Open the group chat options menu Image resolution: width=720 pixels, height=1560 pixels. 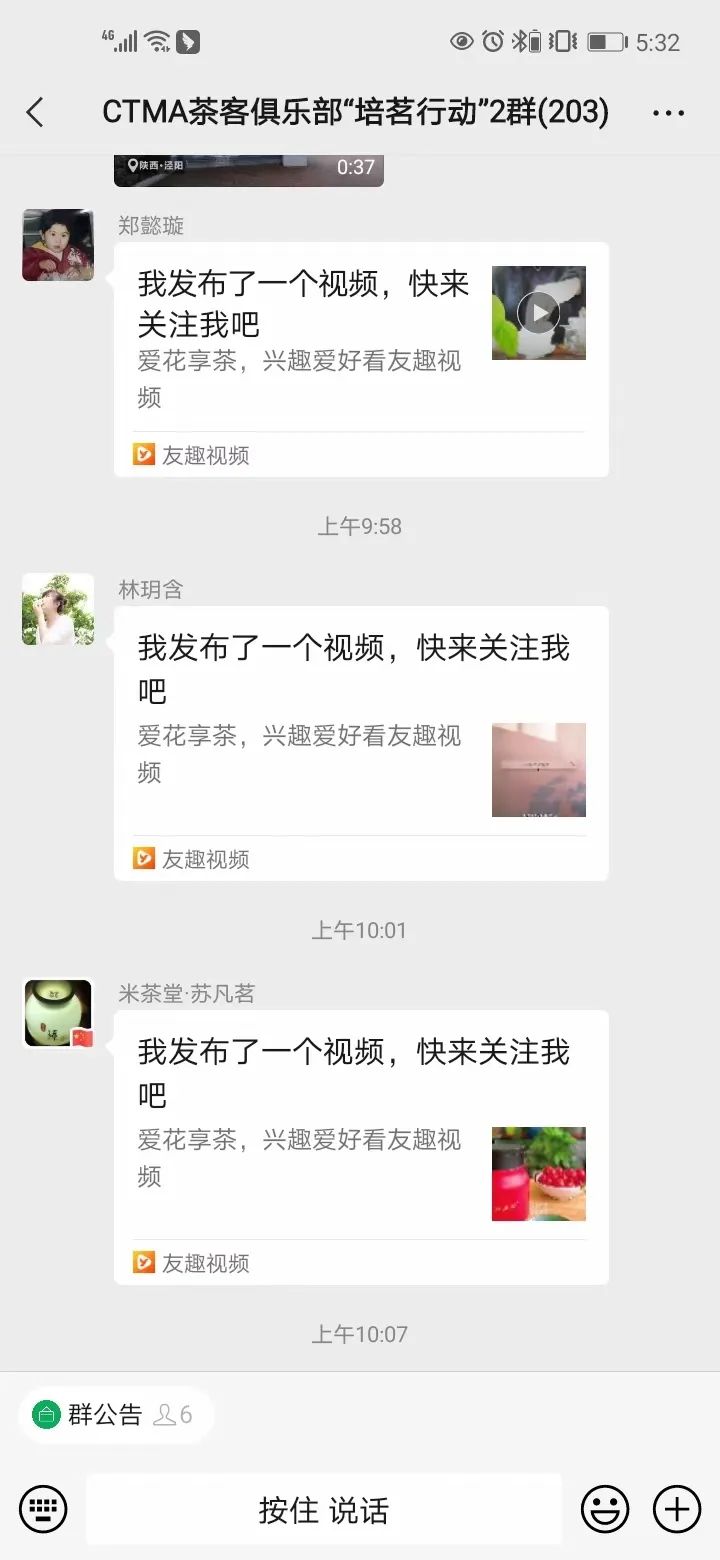668,113
